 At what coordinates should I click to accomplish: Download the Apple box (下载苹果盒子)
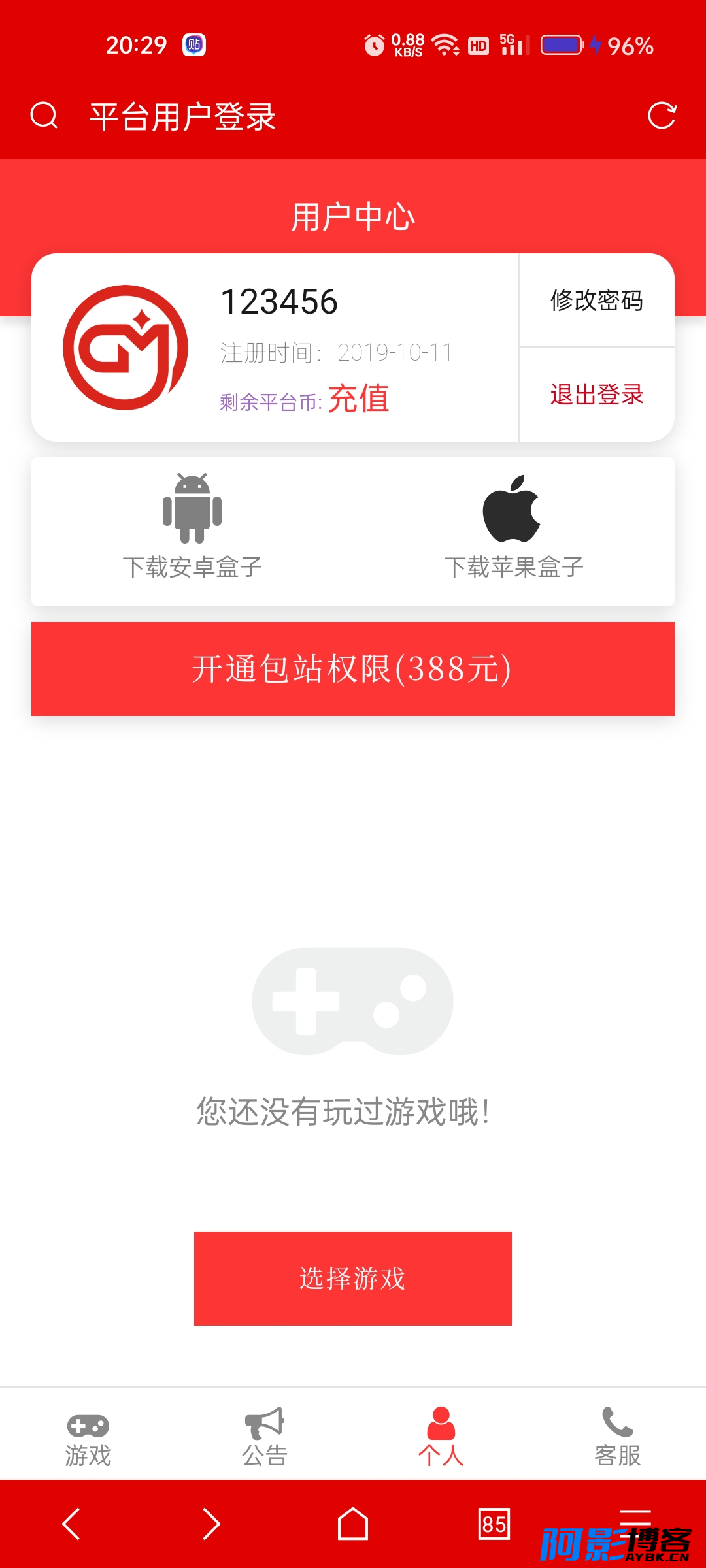[513, 527]
